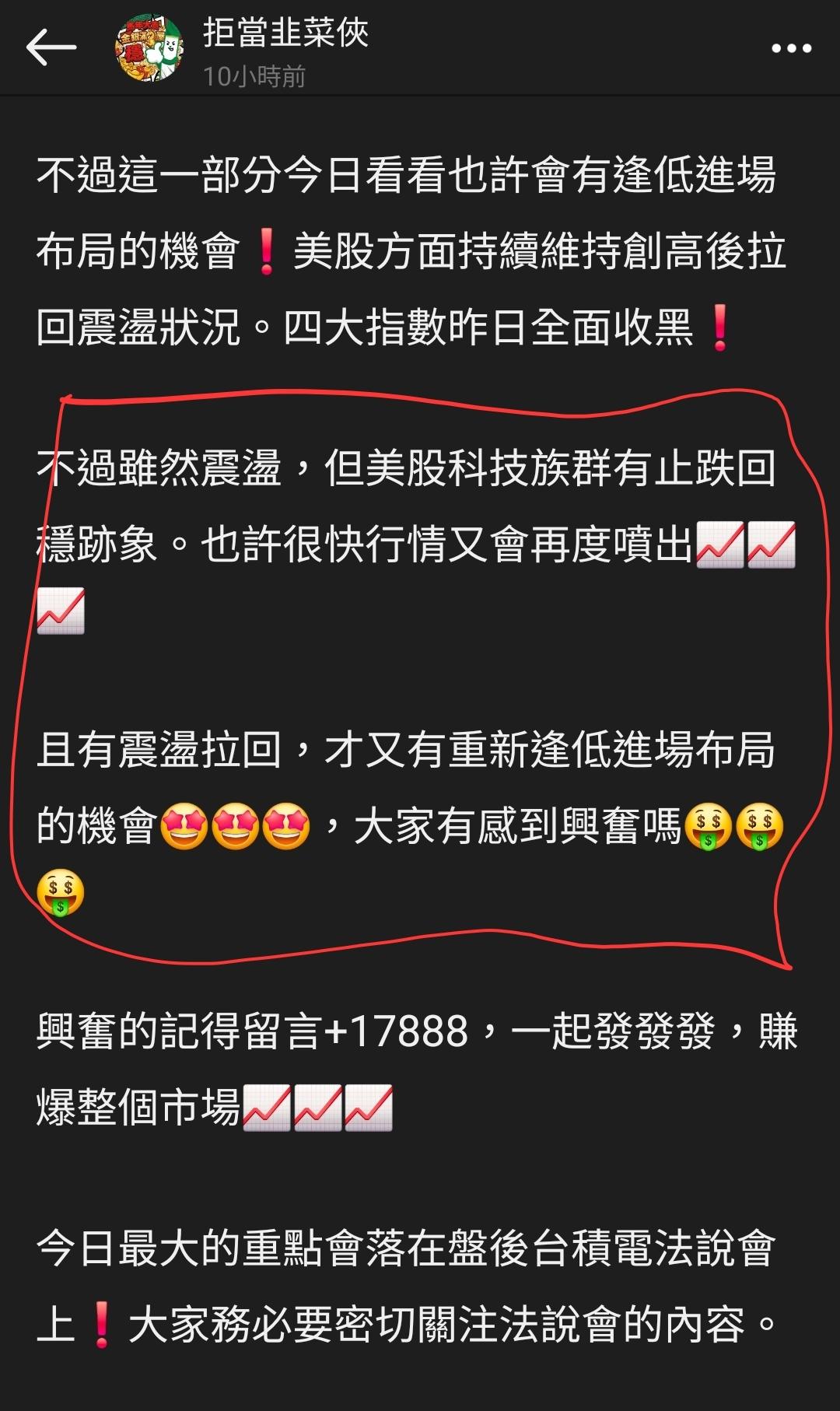Screen dimensions: 840x1411
Task: Go back using the back arrow
Action: pyautogui.click(x=51, y=48)
